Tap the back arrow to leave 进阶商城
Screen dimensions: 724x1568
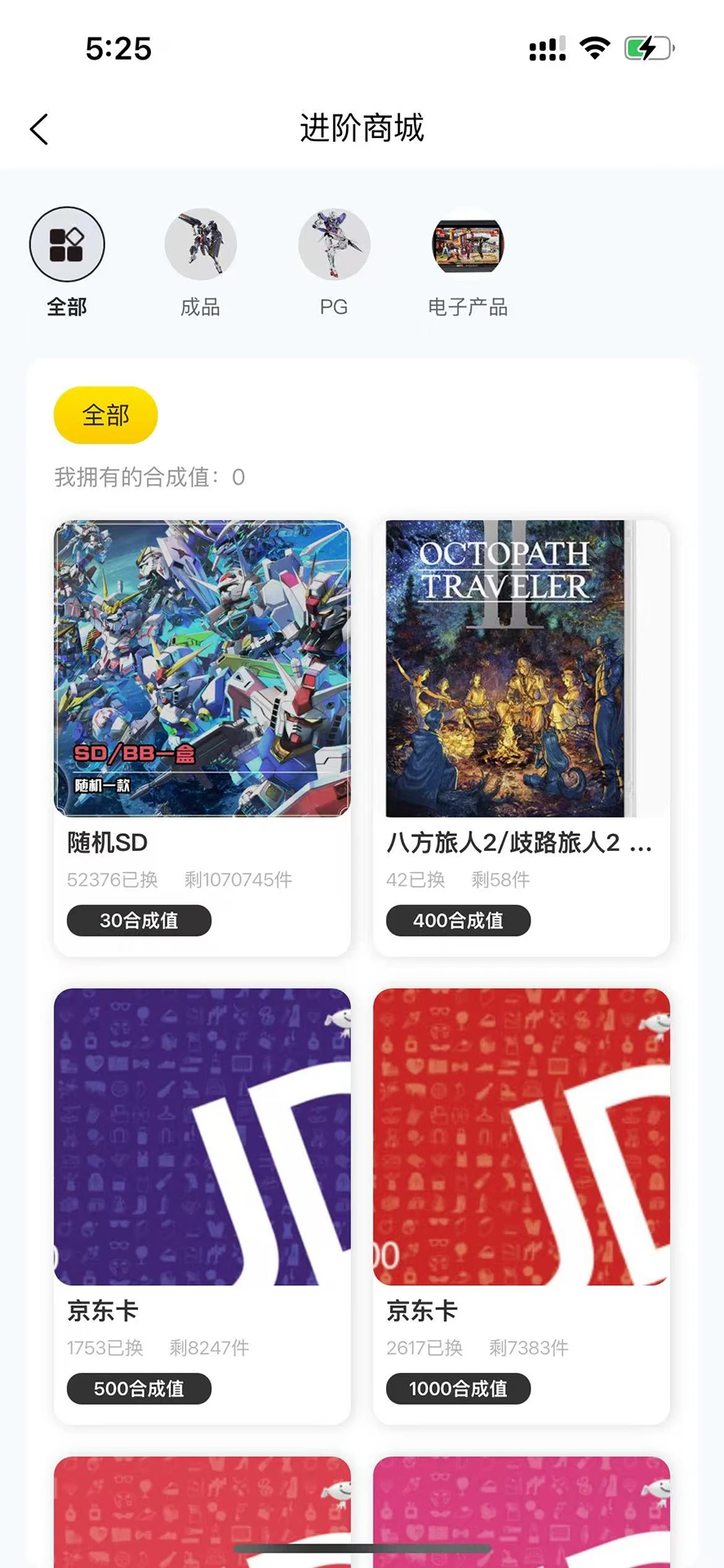coord(38,129)
